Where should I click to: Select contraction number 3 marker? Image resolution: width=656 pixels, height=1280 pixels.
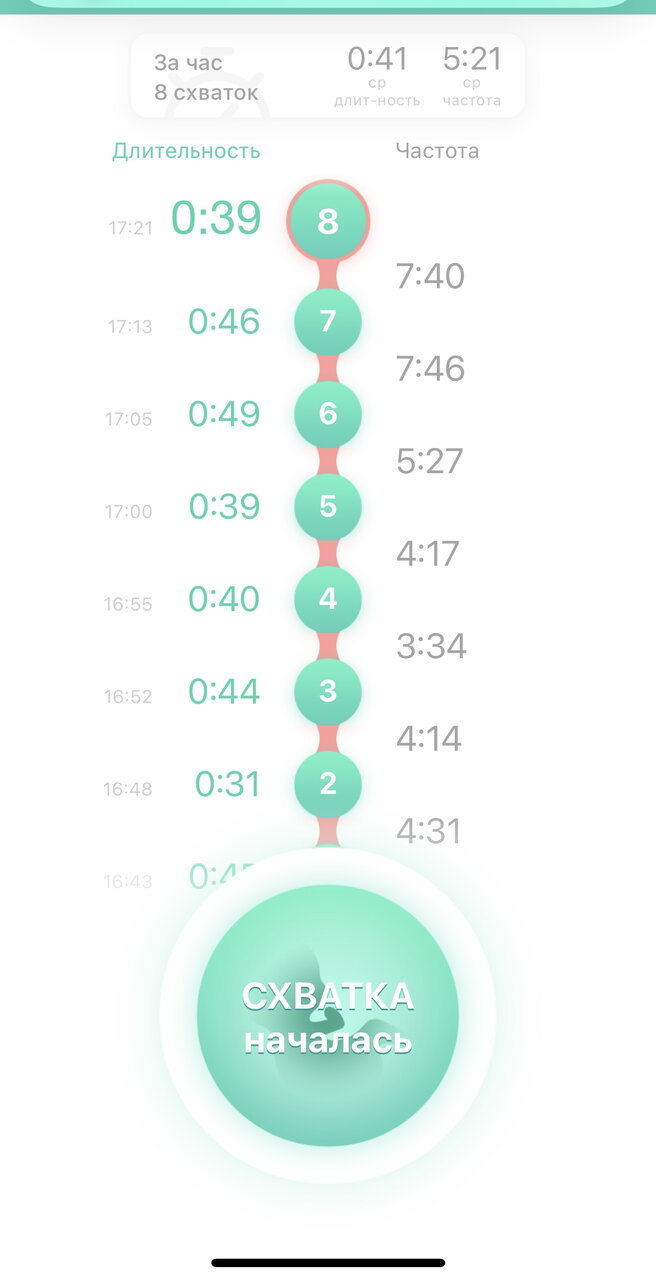click(x=328, y=692)
